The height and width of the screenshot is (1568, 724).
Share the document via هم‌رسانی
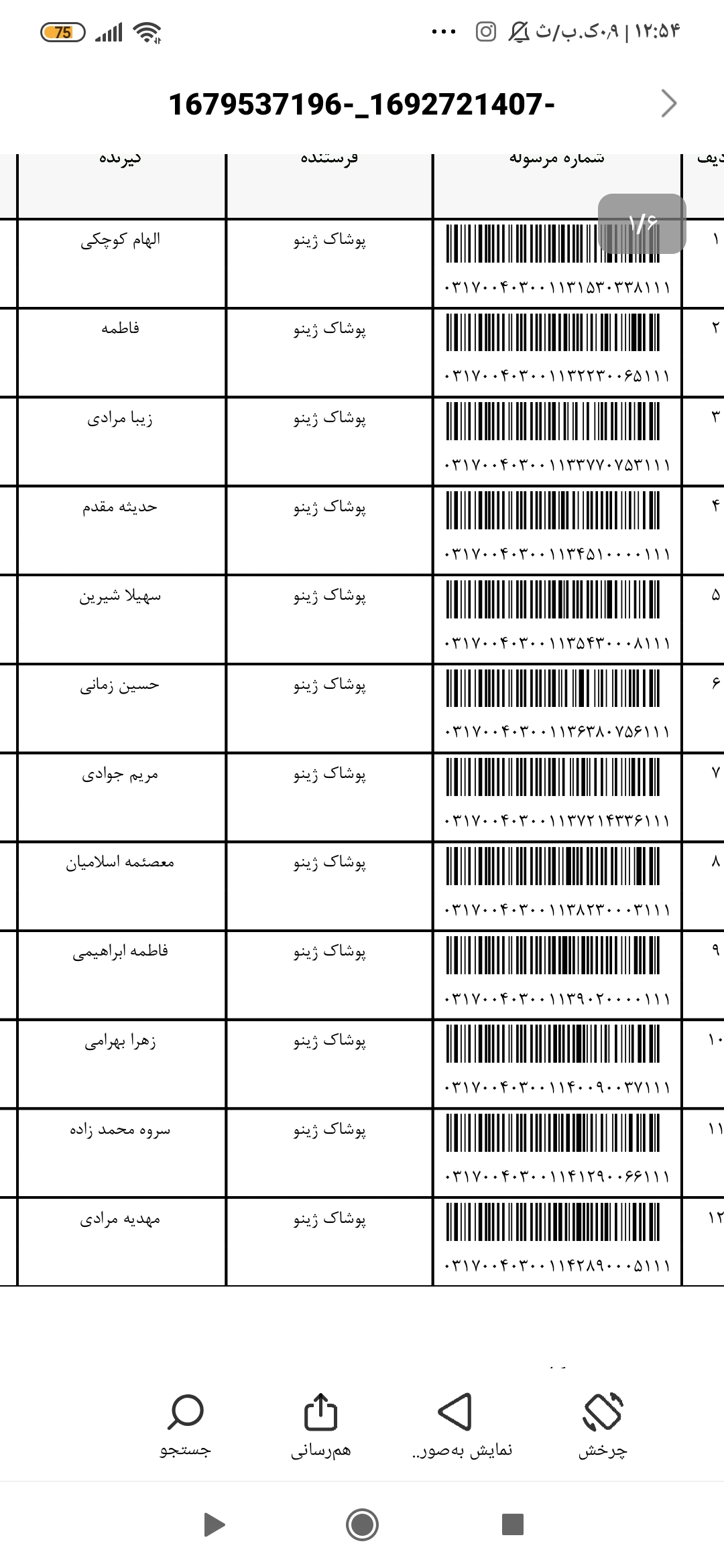click(x=320, y=1425)
